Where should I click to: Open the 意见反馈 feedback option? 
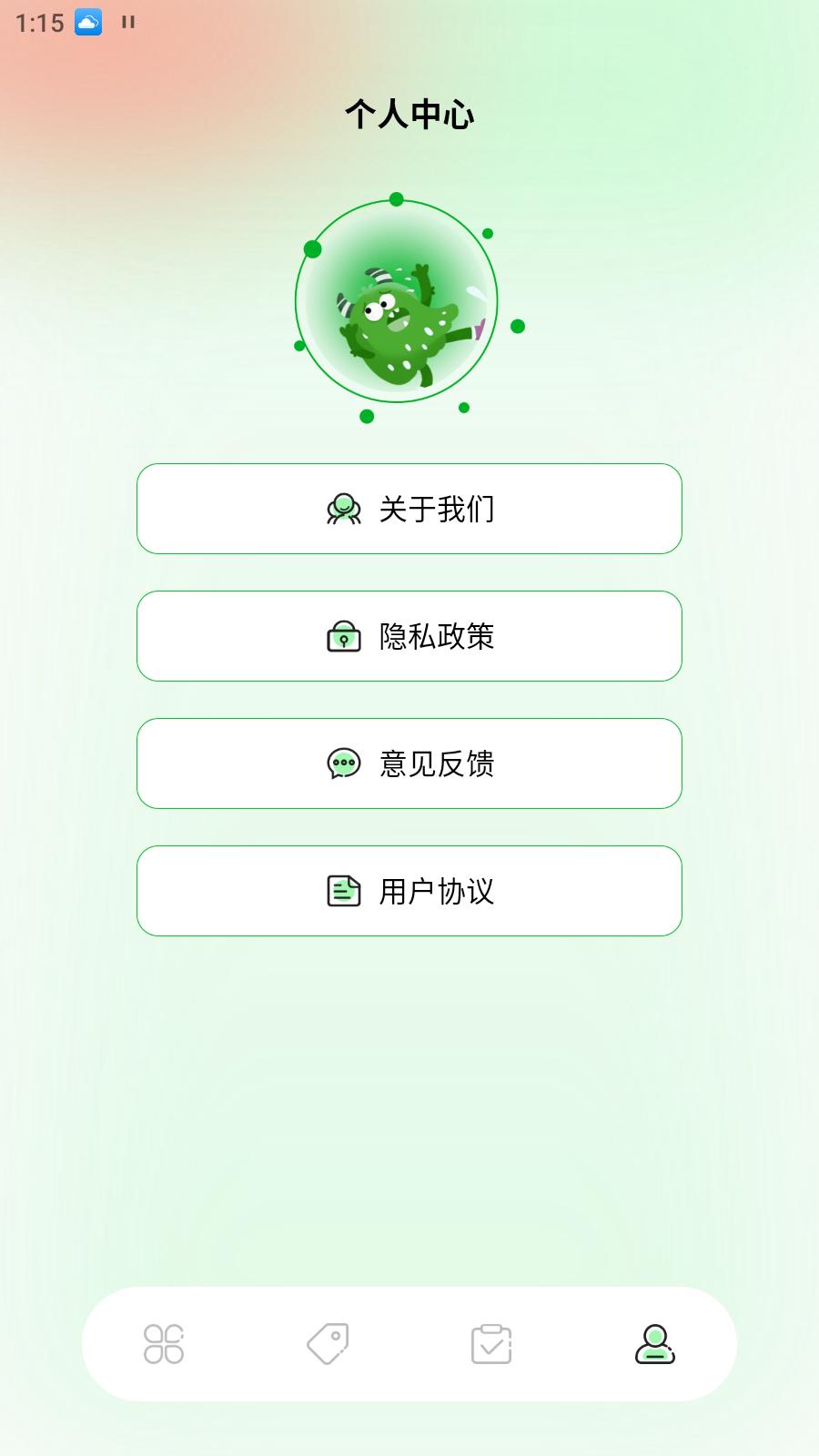click(409, 763)
